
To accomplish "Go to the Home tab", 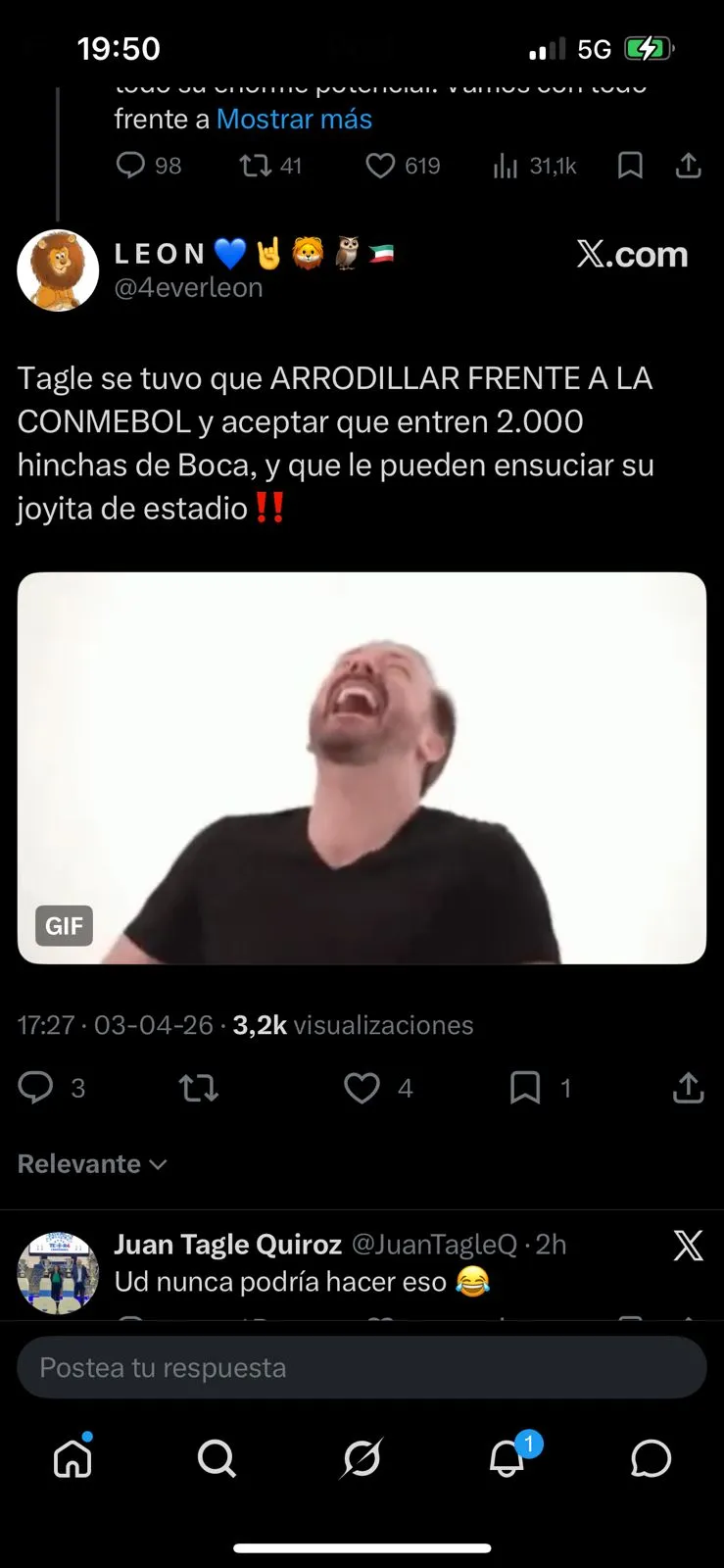I will point(72,1458).
